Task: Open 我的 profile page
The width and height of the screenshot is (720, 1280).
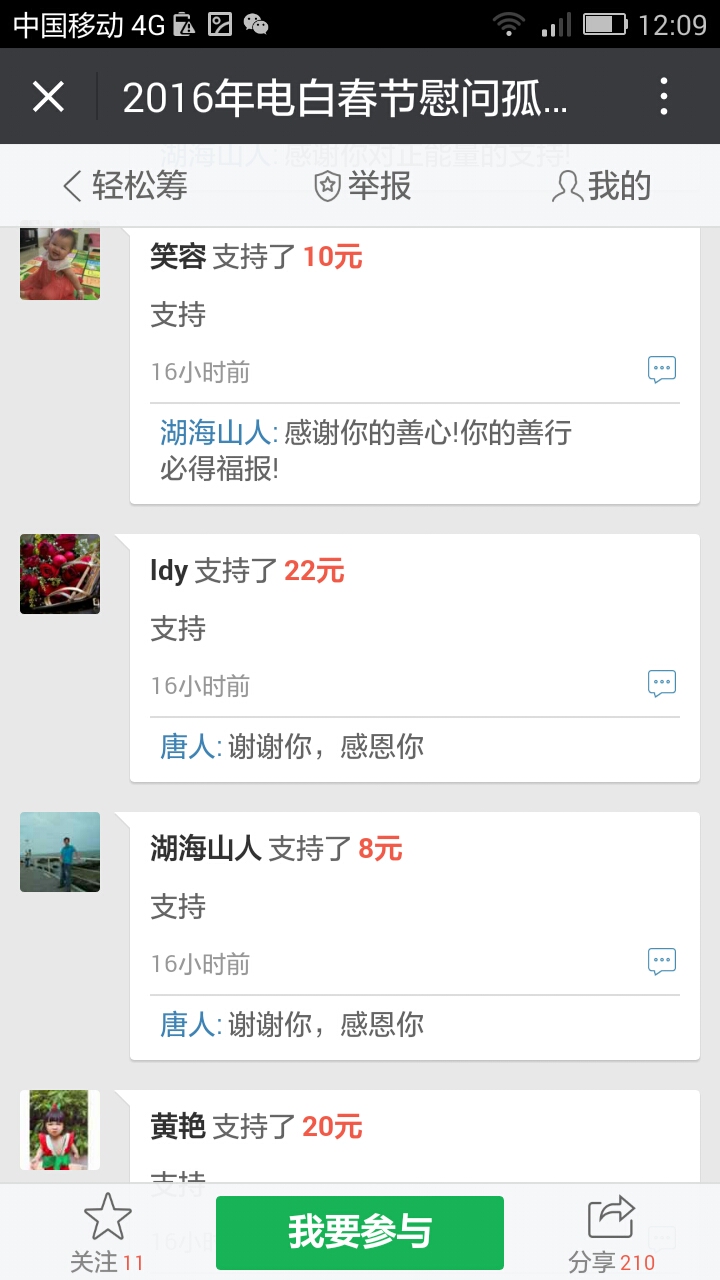Action: (x=602, y=186)
